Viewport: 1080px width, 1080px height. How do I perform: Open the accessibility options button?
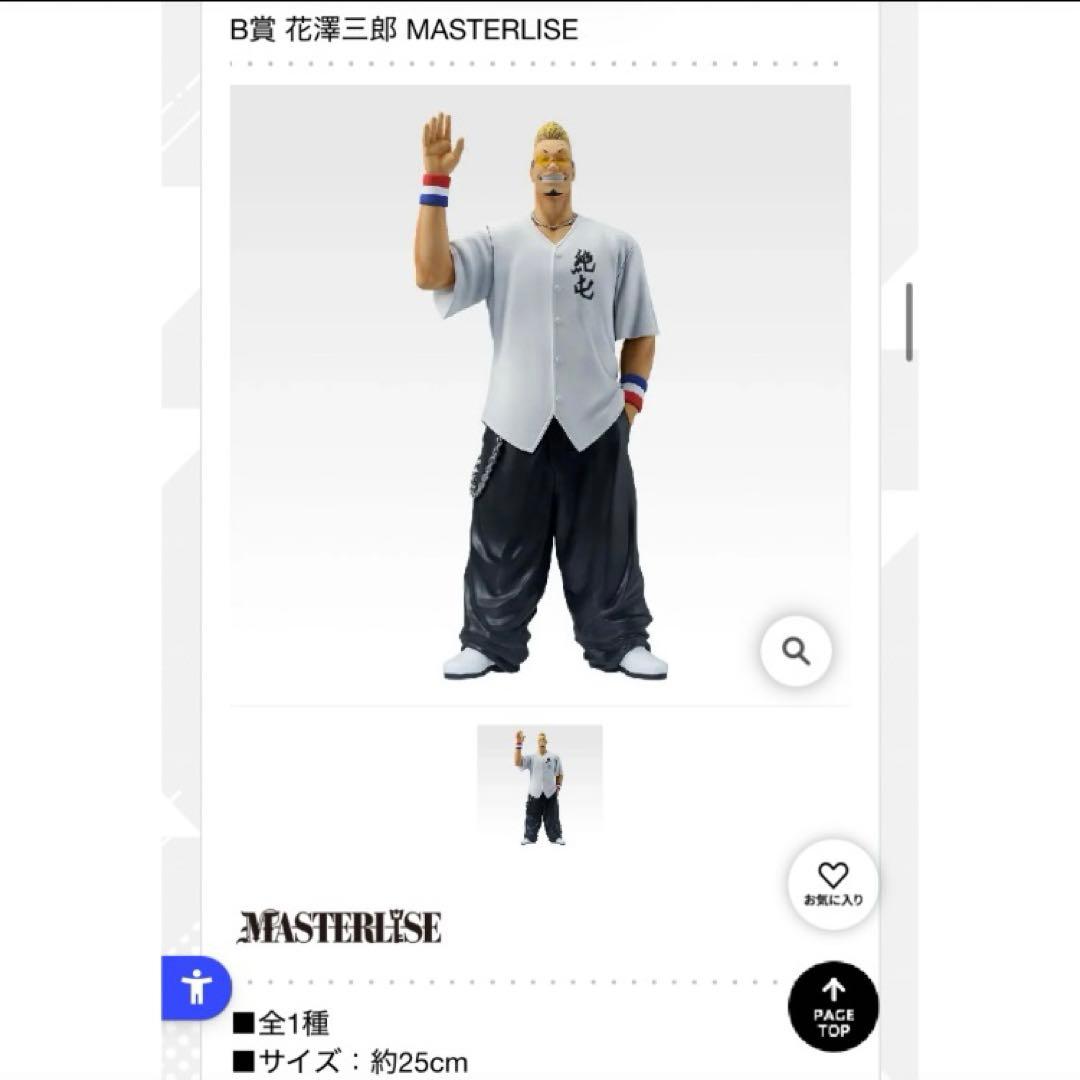point(197,988)
